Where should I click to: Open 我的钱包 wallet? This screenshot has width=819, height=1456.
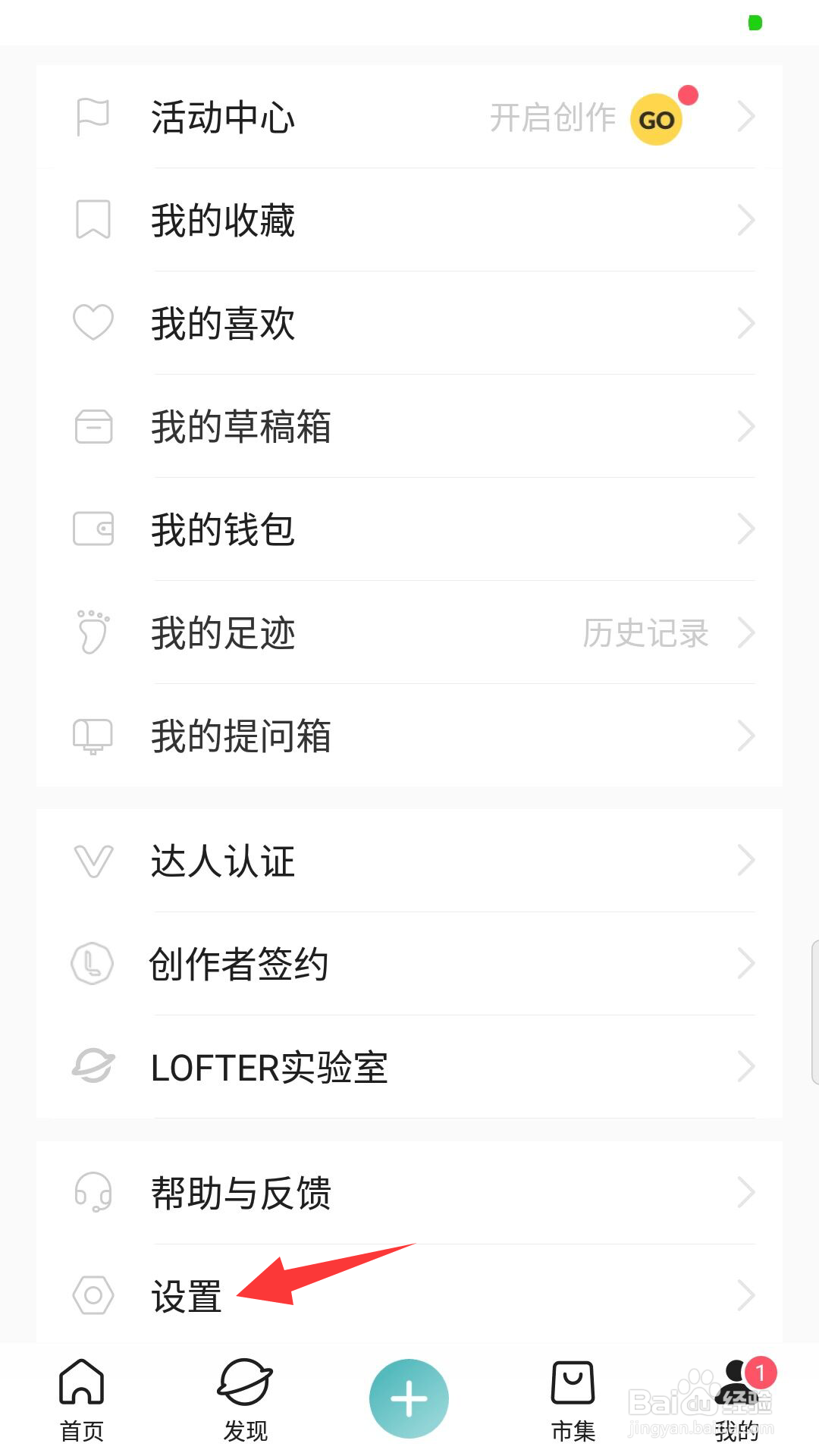[409, 529]
